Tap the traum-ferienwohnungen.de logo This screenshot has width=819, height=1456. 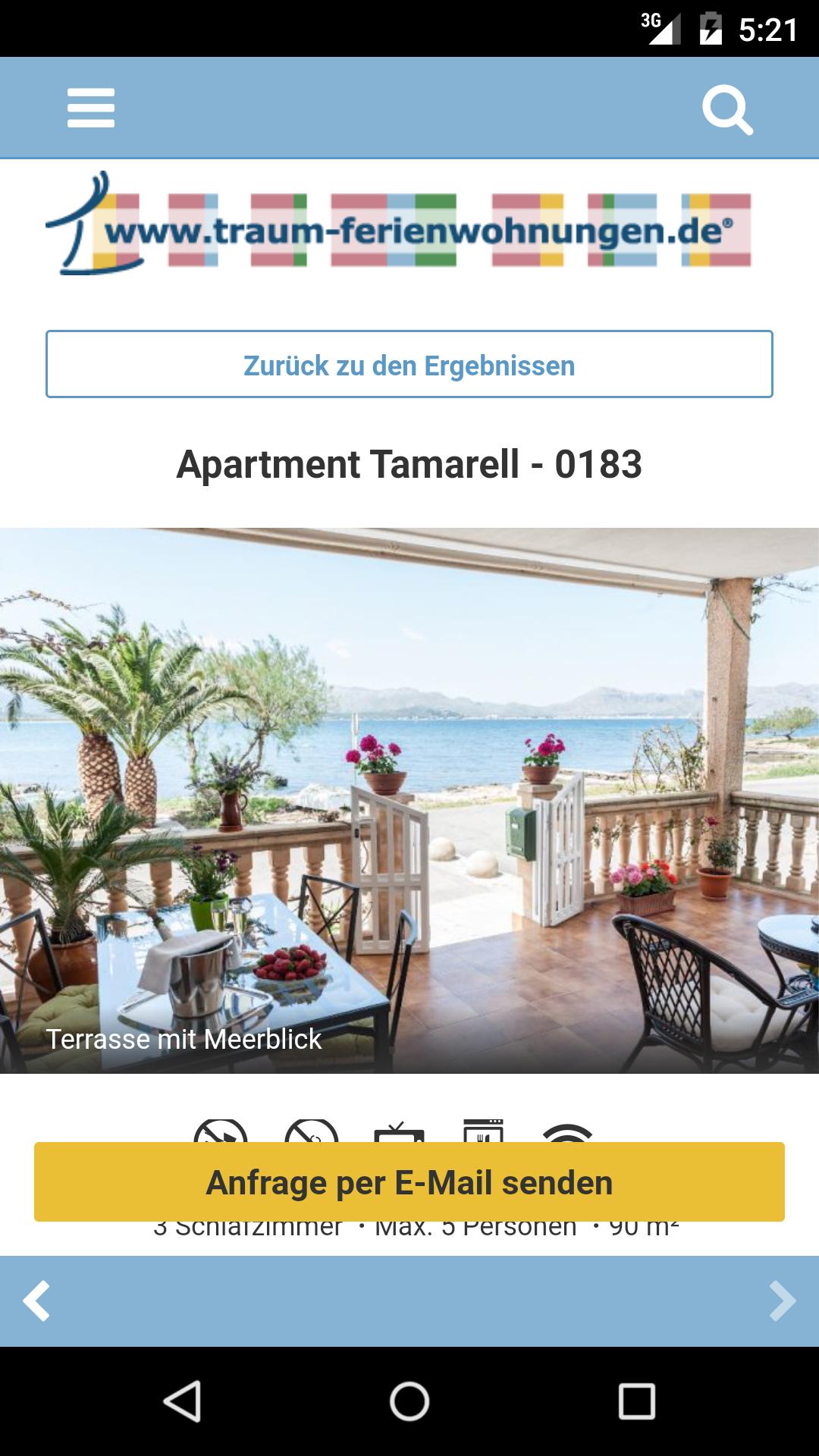[398, 225]
